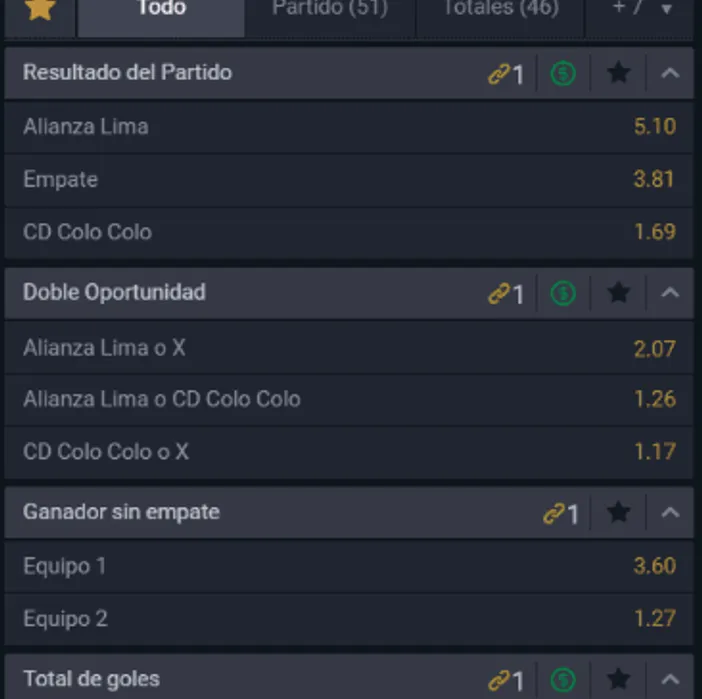This screenshot has height=699, width=702.
Task: Open the +7 more markets dropdown
Action: tap(641, 10)
